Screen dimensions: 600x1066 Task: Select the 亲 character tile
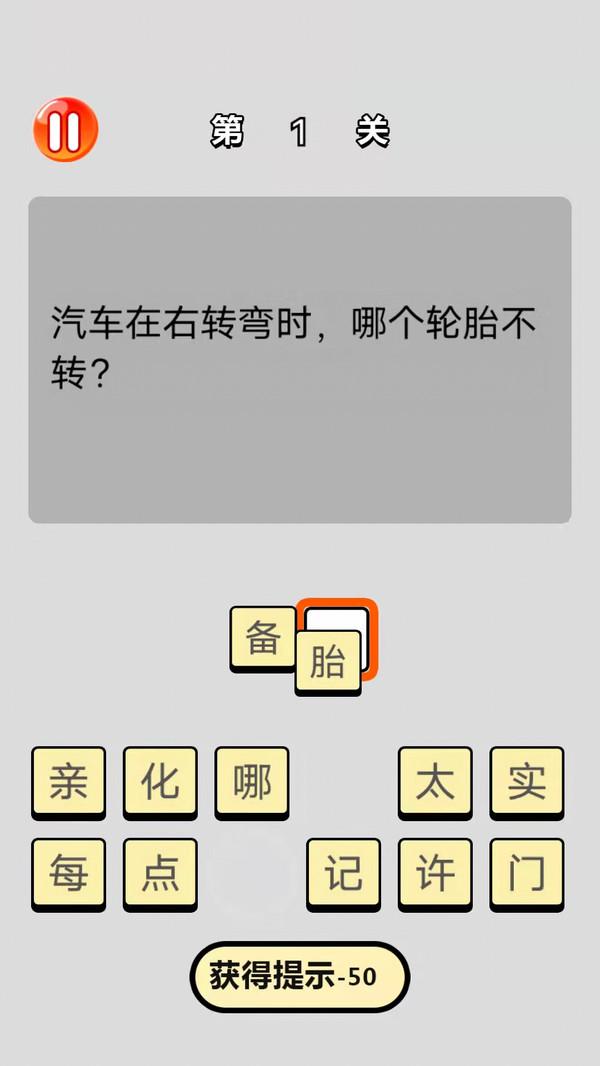pyautogui.click(x=68, y=782)
